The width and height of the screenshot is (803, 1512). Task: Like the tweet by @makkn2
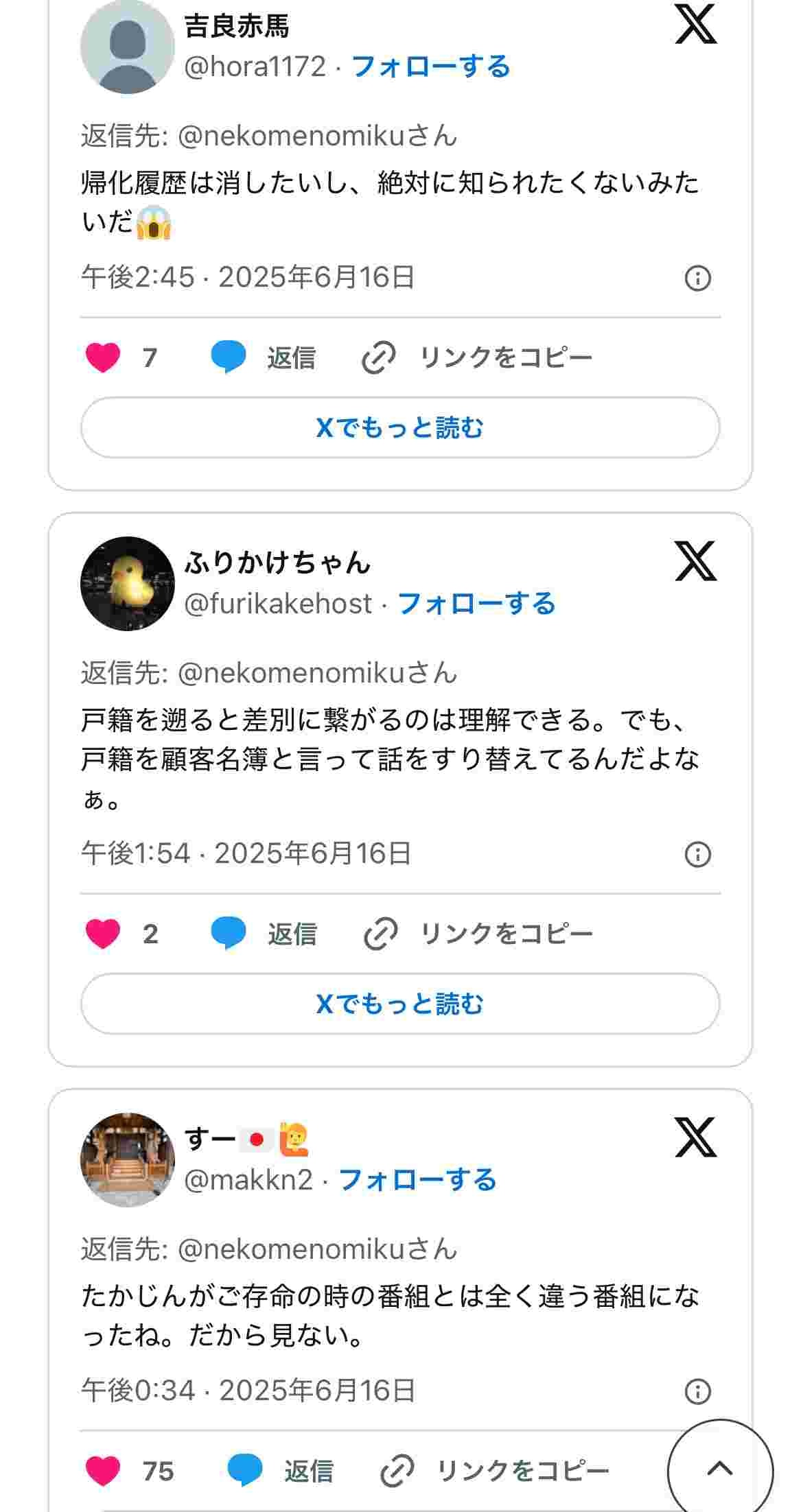[x=103, y=1472]
